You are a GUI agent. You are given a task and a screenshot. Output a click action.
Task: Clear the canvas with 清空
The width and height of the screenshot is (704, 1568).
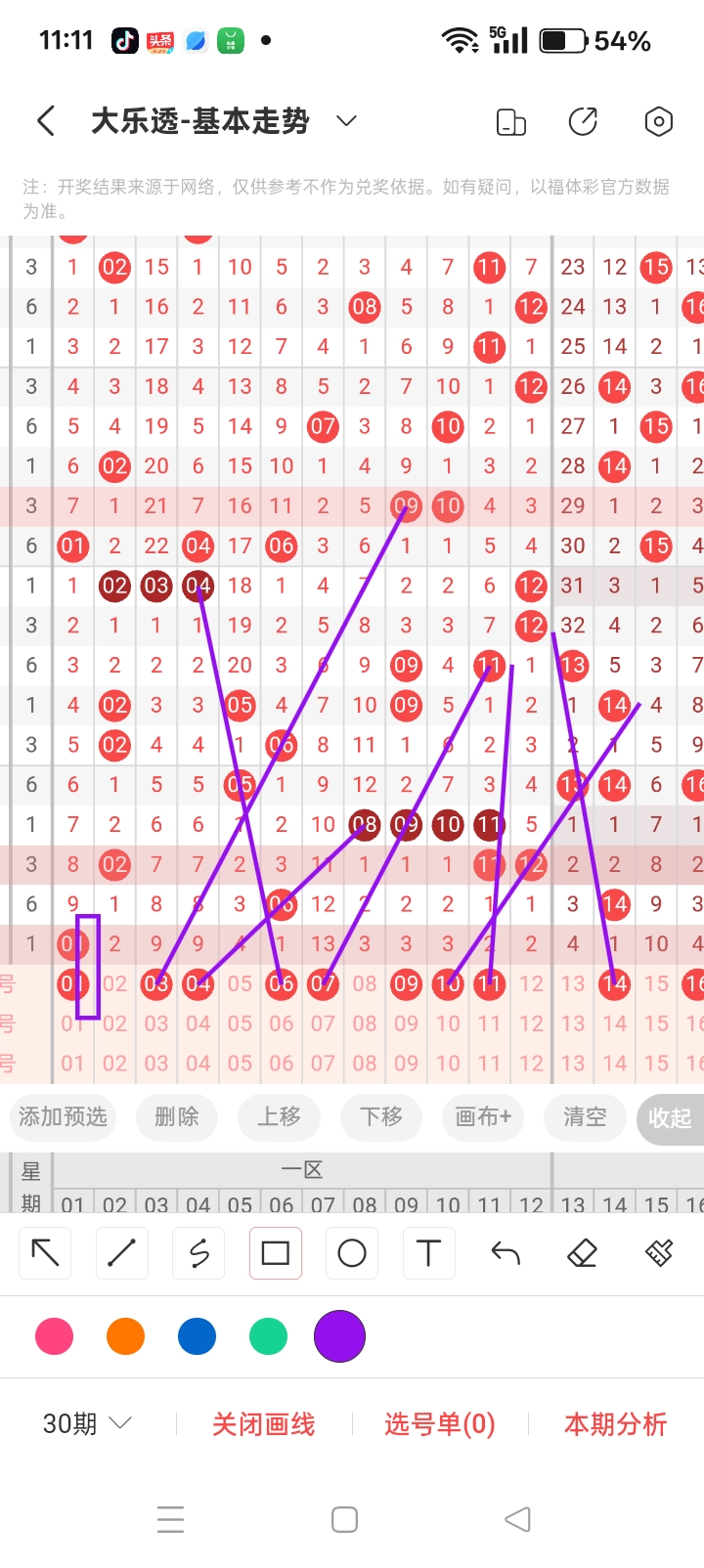point(585,1118)
